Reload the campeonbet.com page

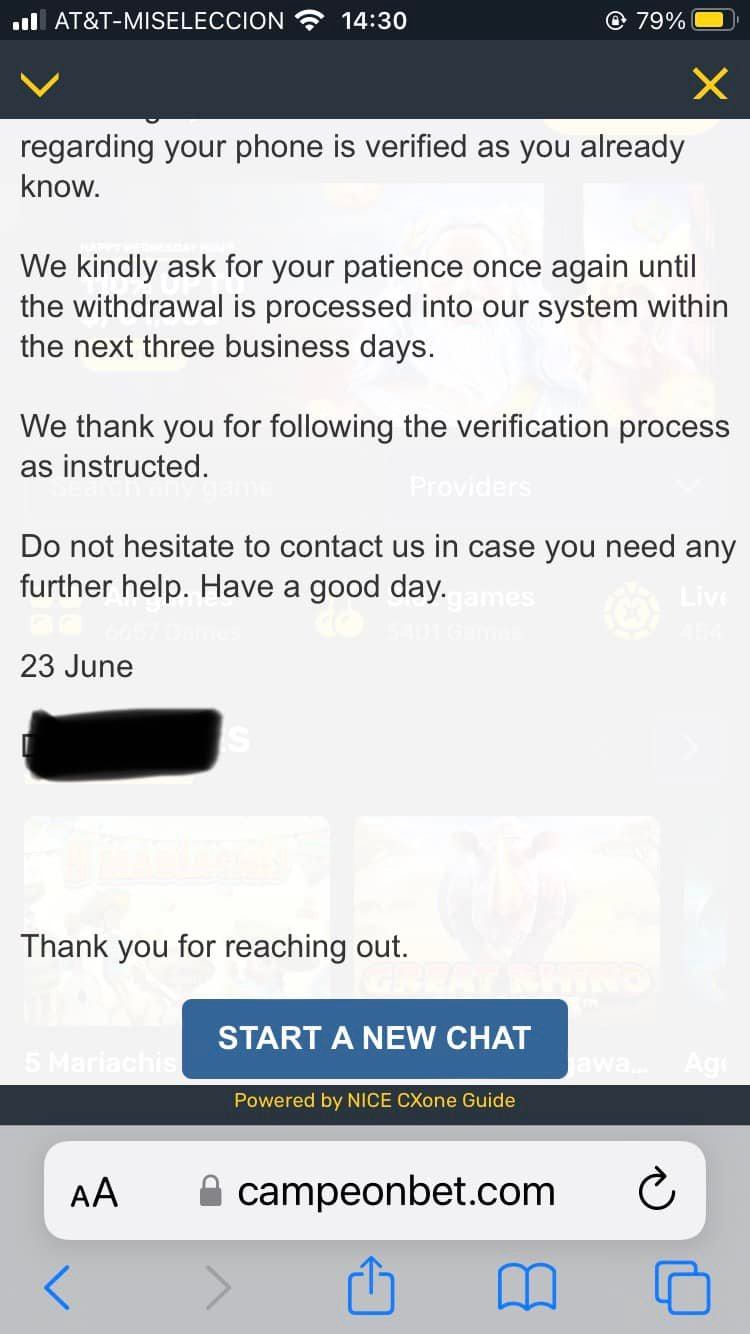(656, 1191)
